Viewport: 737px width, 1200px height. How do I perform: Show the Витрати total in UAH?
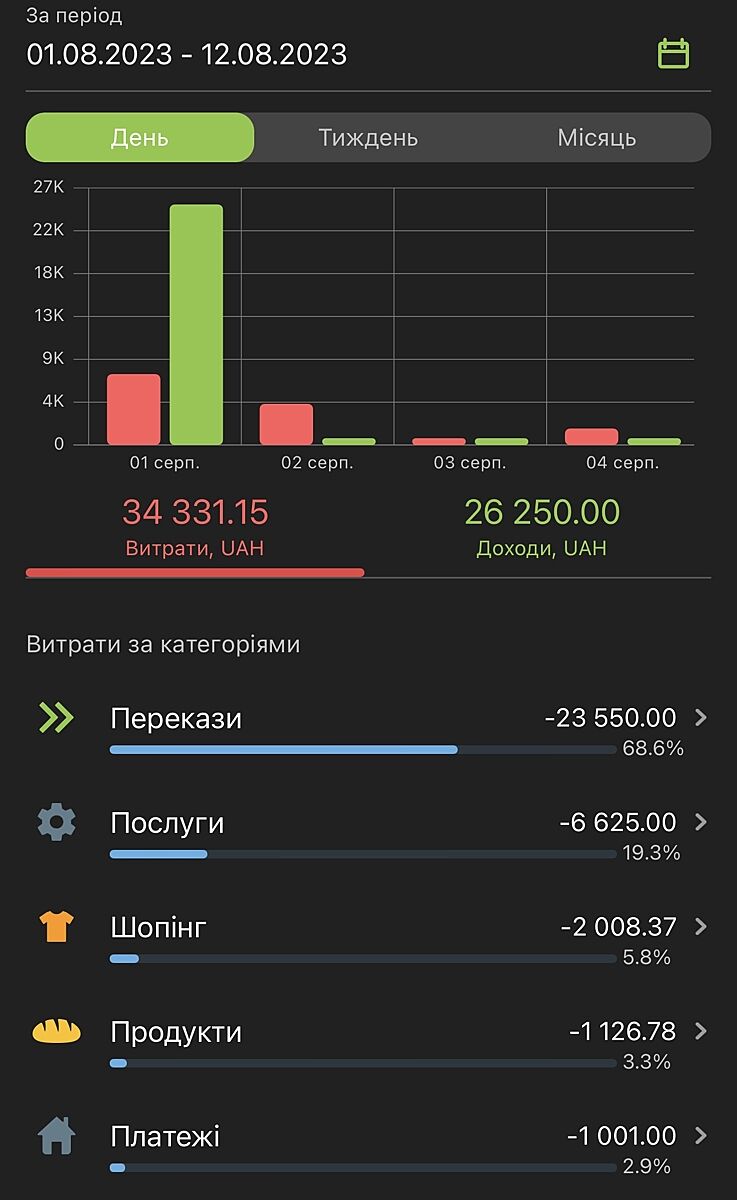[195, 527]
